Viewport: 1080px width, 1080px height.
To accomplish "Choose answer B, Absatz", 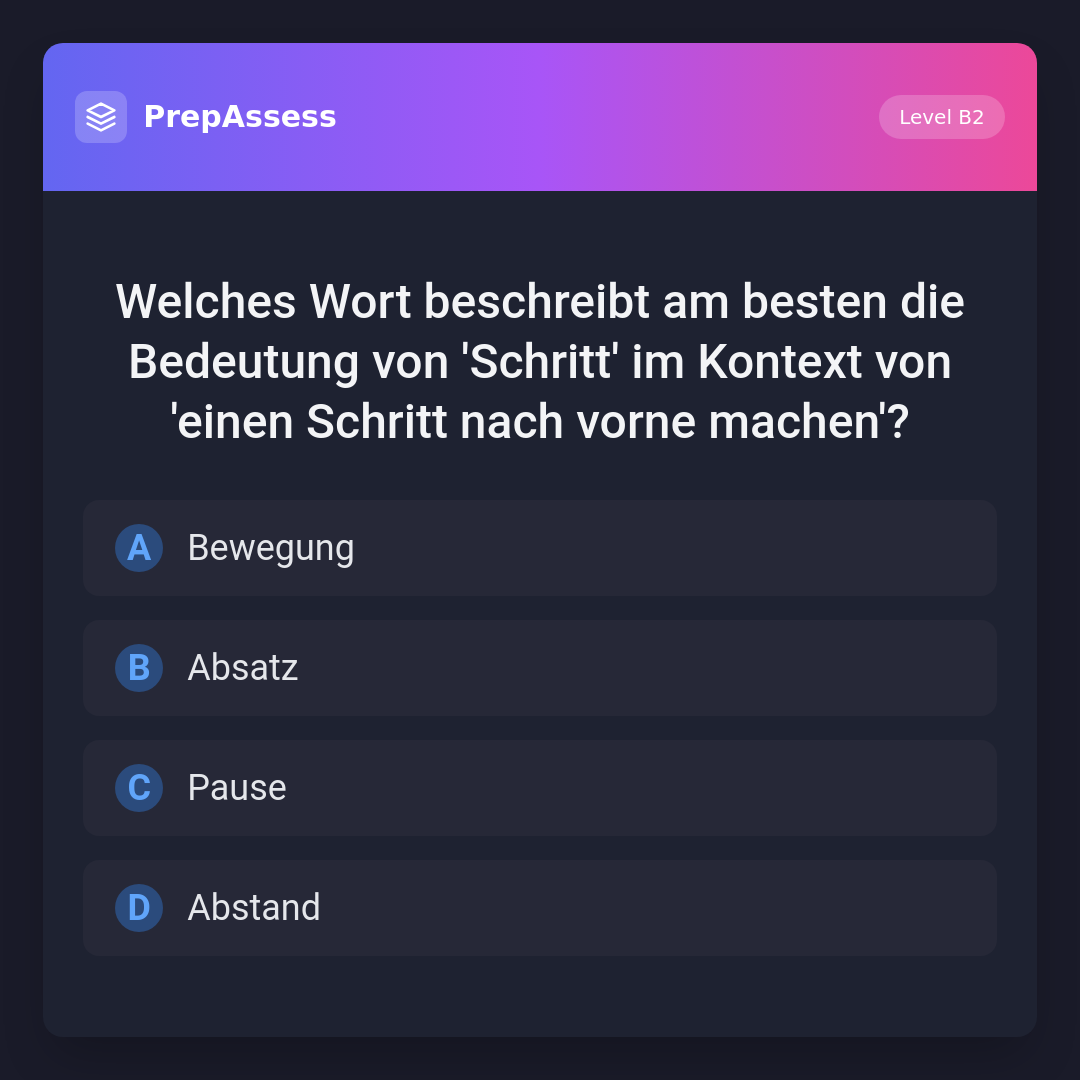I will [x=540, y=668].
